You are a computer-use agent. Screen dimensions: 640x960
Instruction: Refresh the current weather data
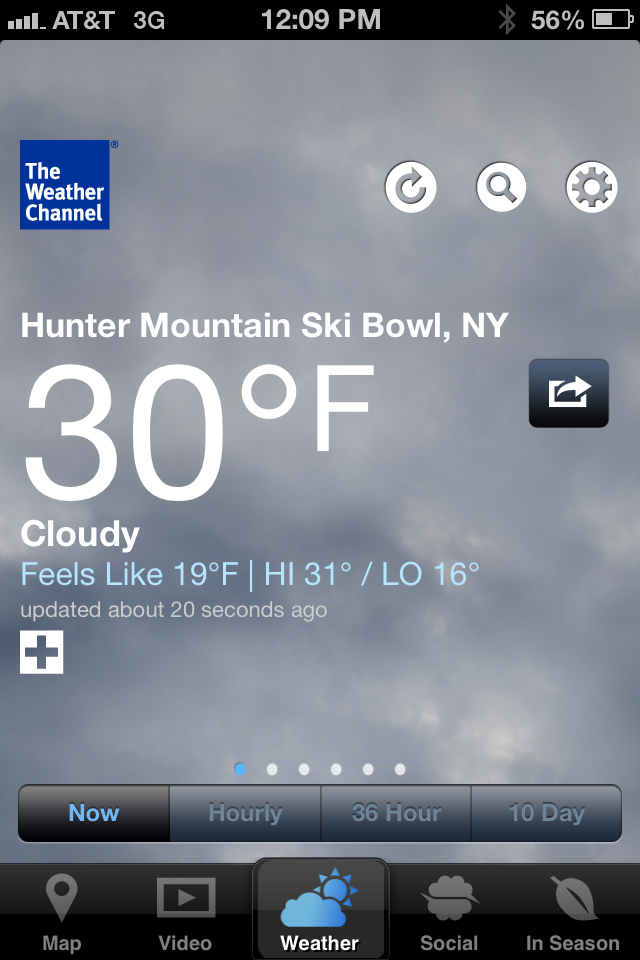411,187
